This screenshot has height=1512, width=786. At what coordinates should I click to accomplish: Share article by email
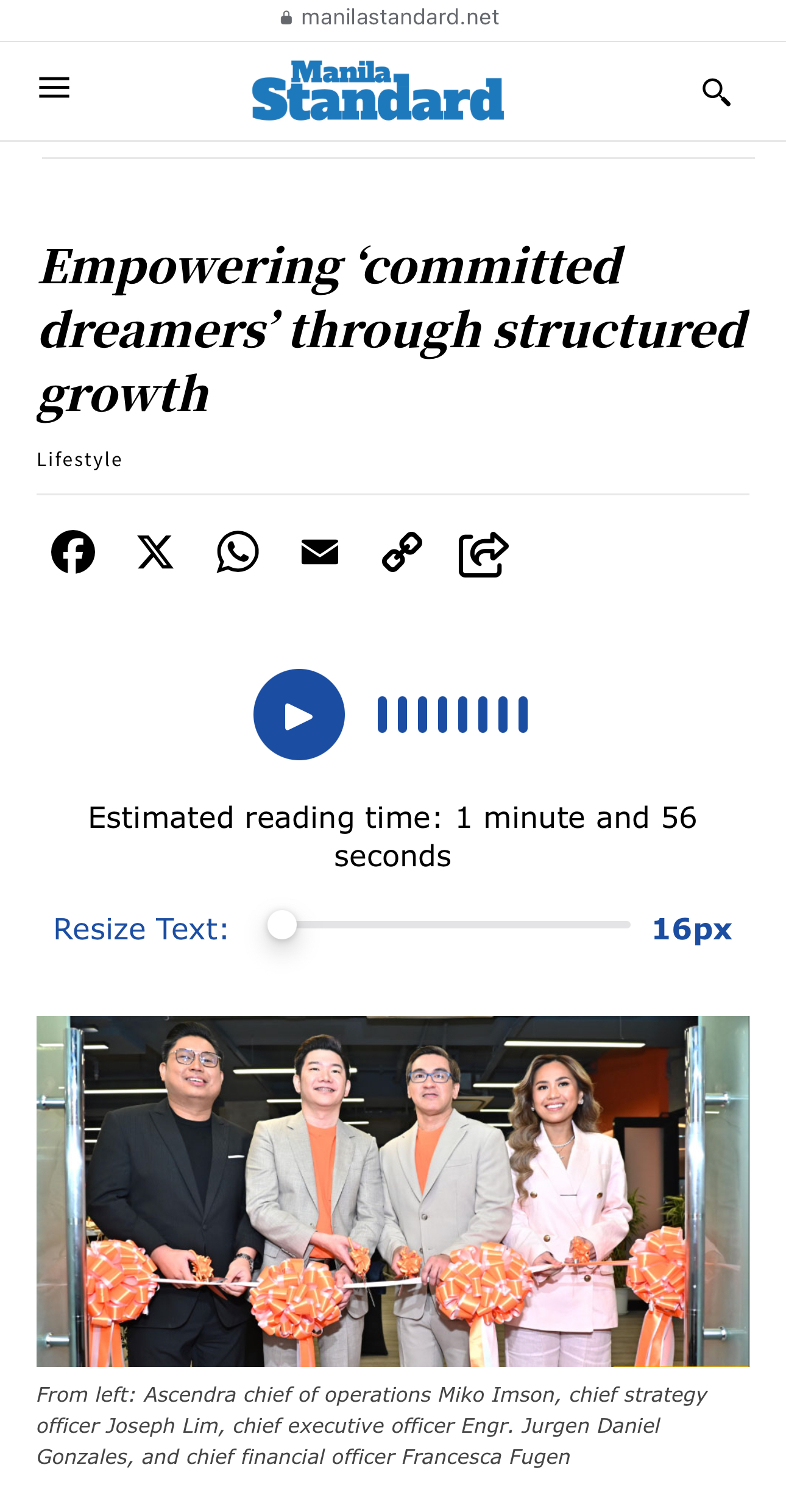pyautogui.click(x=320, y=552)
